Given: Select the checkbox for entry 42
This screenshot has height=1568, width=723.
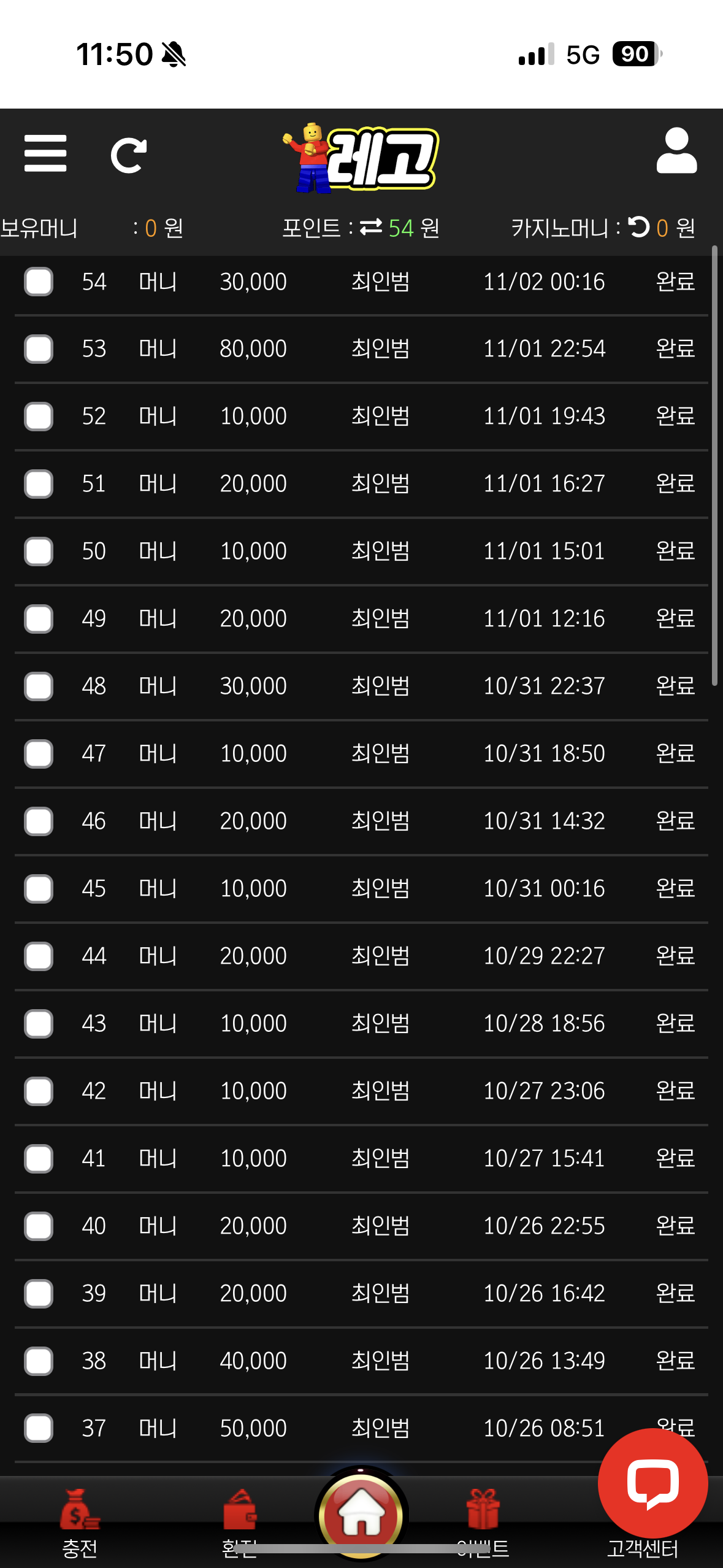Looking at the screenshot, I should click(39, 1091).
